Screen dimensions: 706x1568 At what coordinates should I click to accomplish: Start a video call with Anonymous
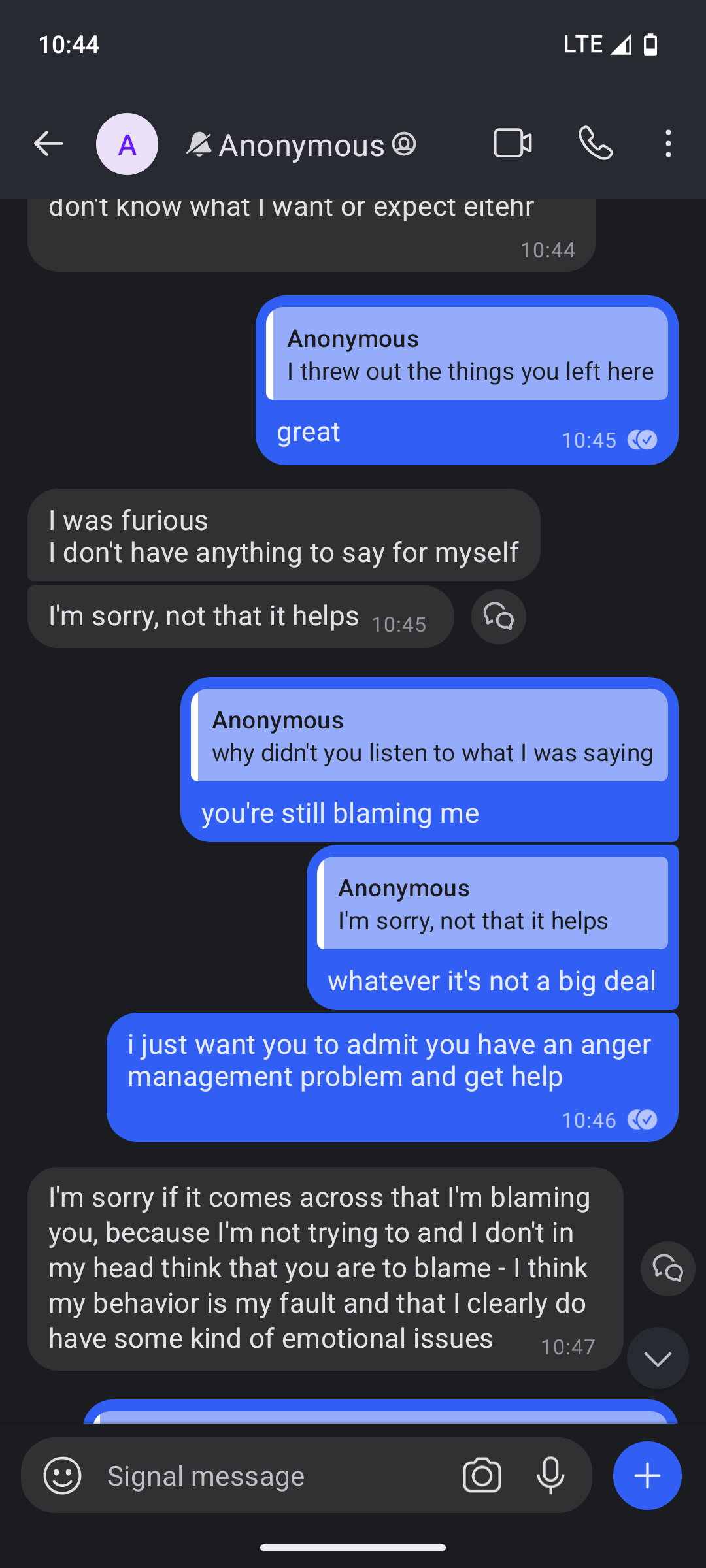[513, 144]
